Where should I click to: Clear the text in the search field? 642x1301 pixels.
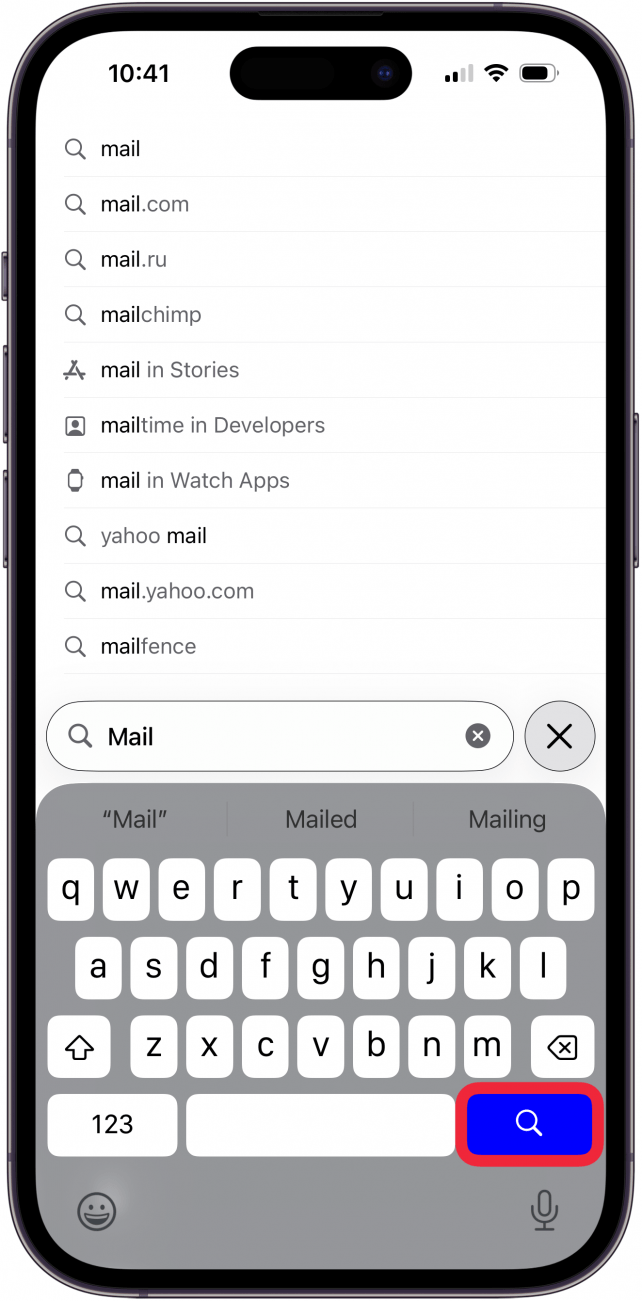point(478,737)
